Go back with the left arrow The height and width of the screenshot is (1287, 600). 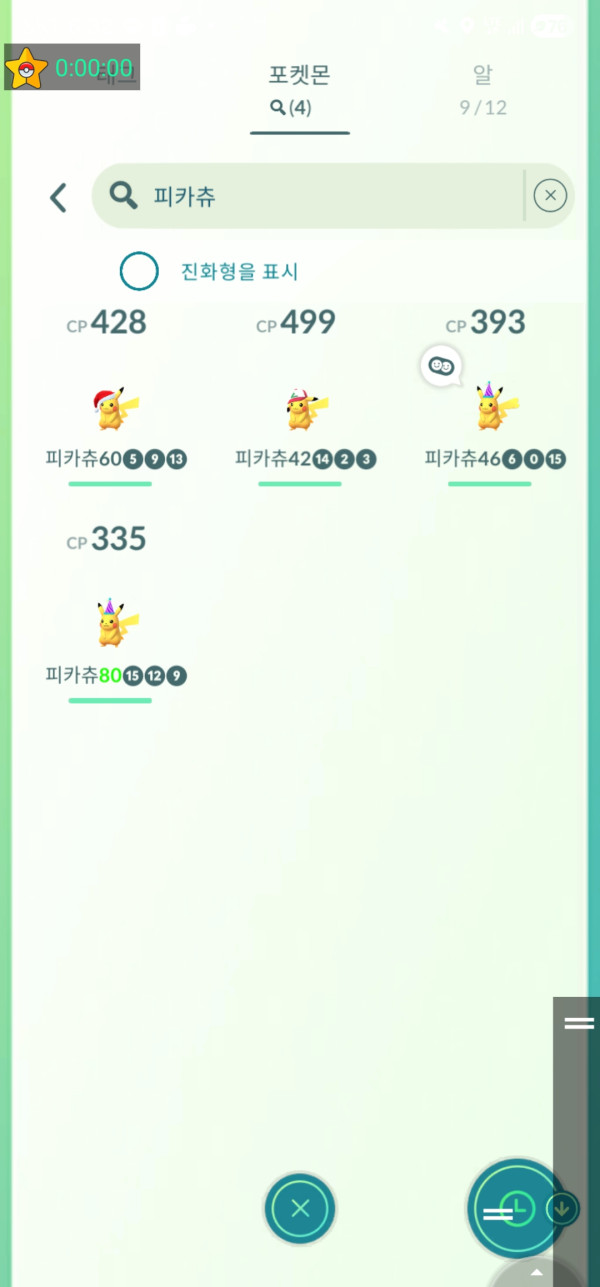point(59,197)
